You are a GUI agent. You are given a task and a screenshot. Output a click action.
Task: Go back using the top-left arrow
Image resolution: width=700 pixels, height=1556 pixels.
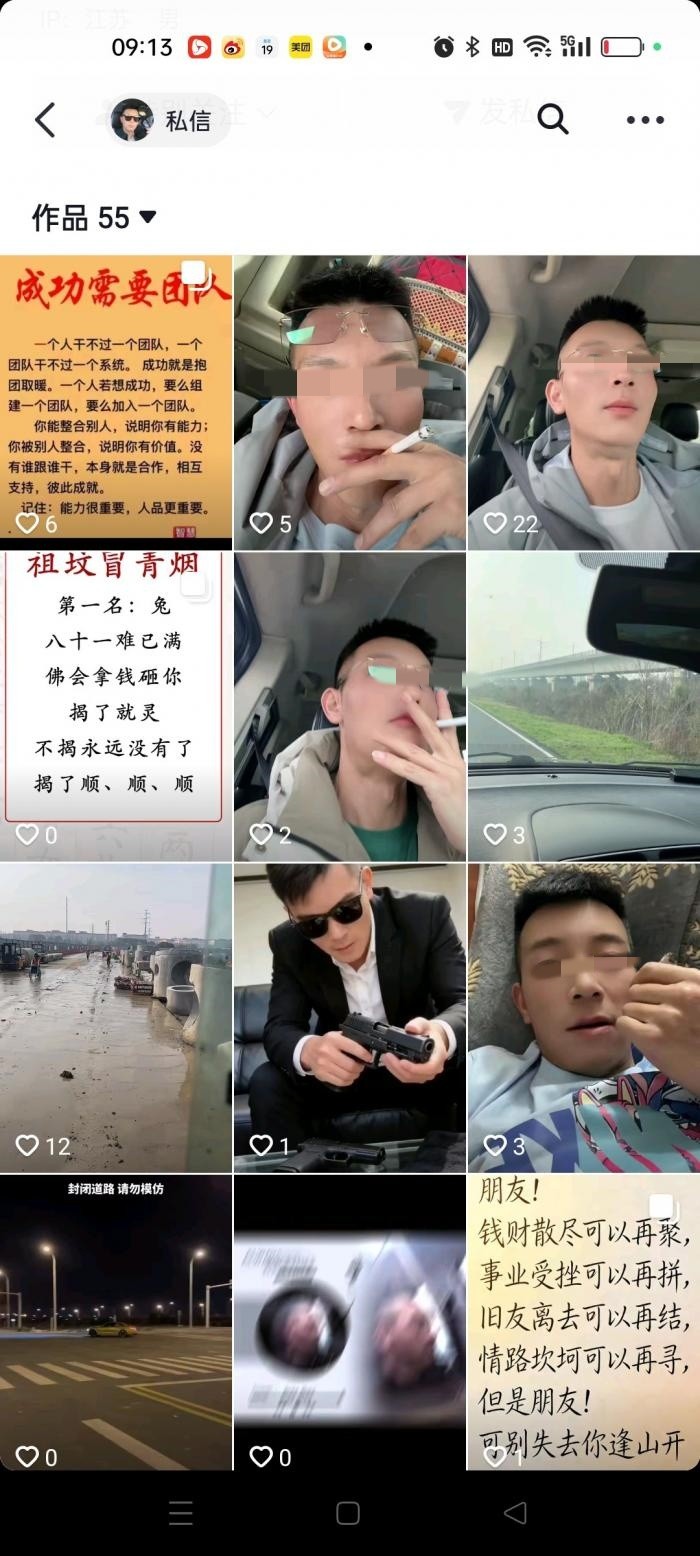click(45, 120)
